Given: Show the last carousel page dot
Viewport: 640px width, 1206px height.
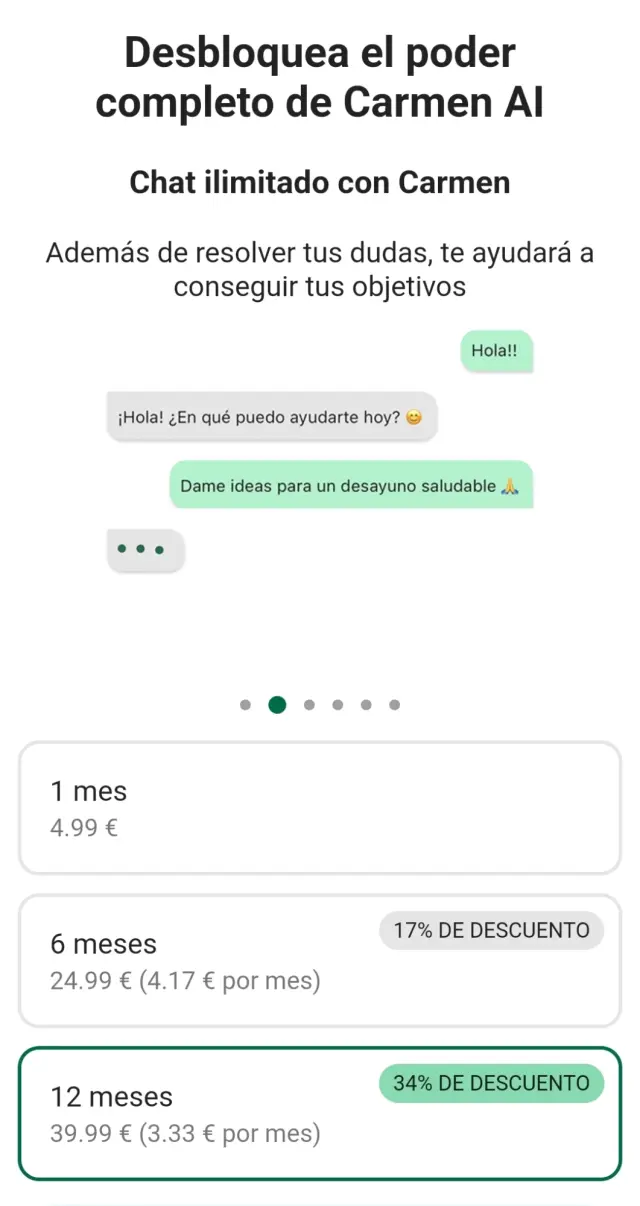Looking at the screenshot, I should [395, 705].
